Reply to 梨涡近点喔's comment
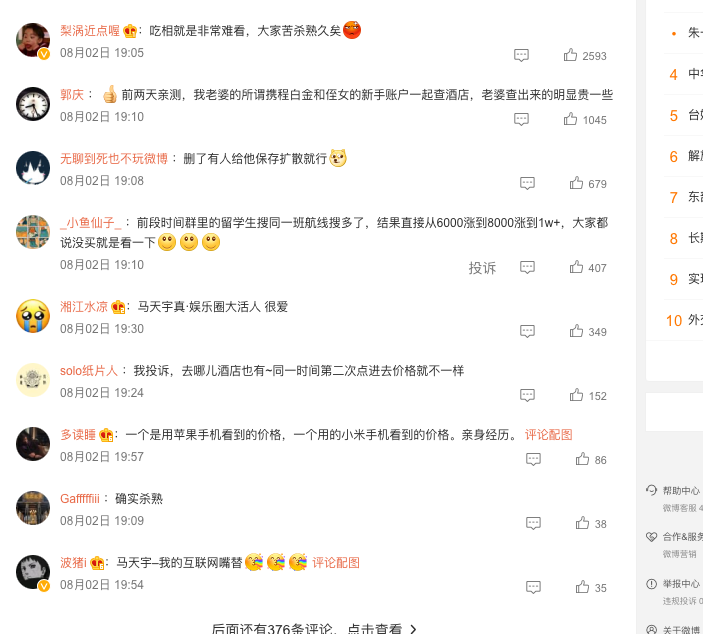The width and height of the screenshot is (703, 634). tap(521, 56)
